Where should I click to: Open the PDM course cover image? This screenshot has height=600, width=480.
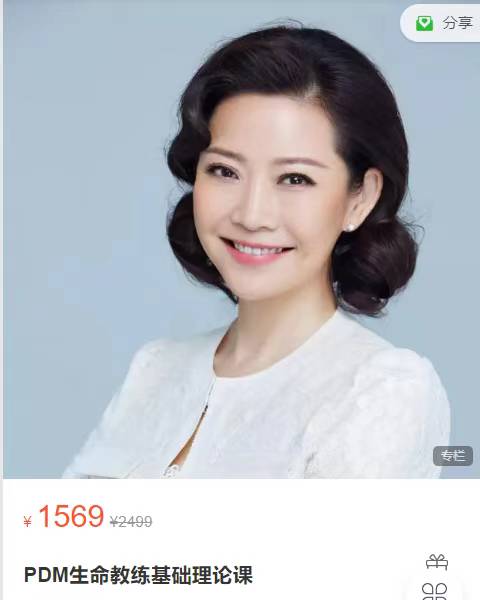click(242, 239)
